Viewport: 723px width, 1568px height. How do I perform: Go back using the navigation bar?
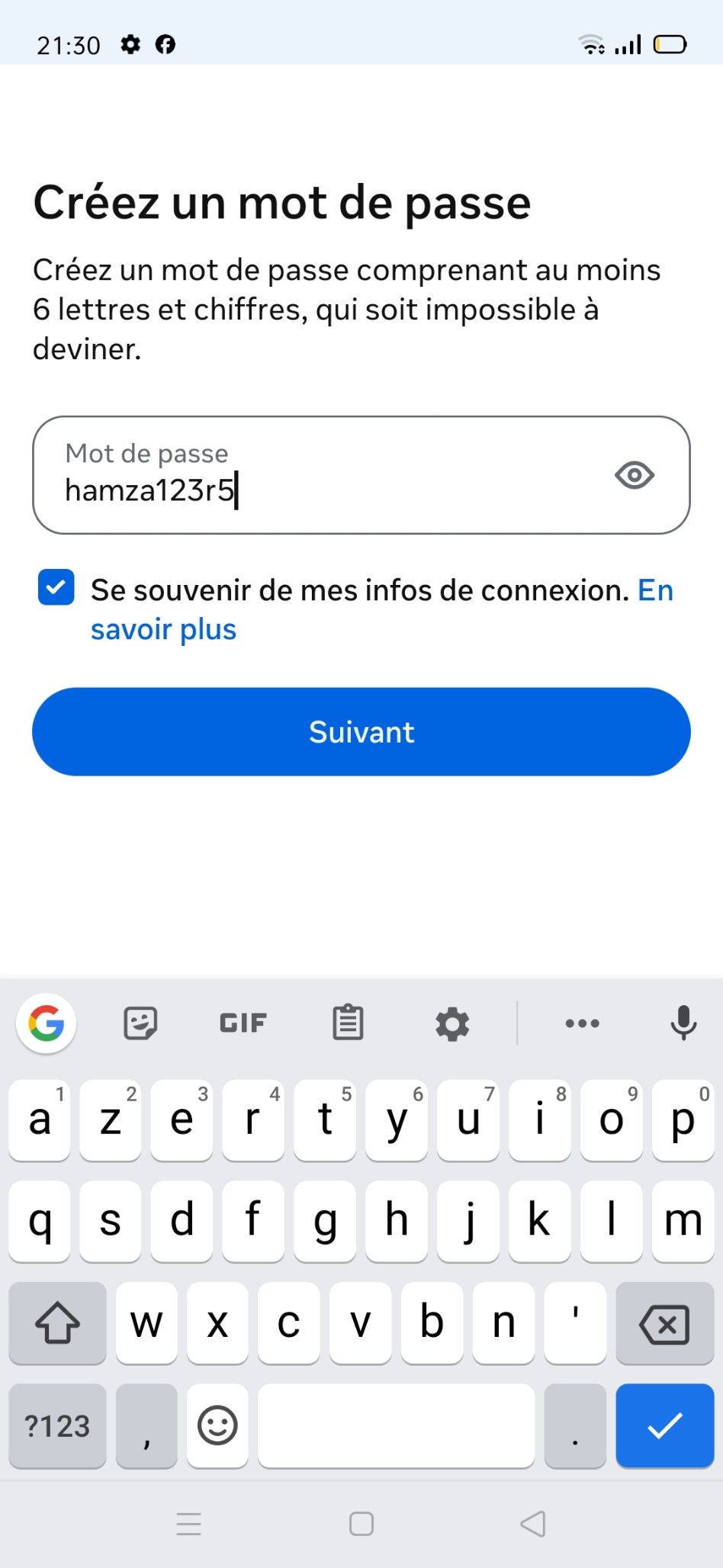click(x=533, y=1524)
